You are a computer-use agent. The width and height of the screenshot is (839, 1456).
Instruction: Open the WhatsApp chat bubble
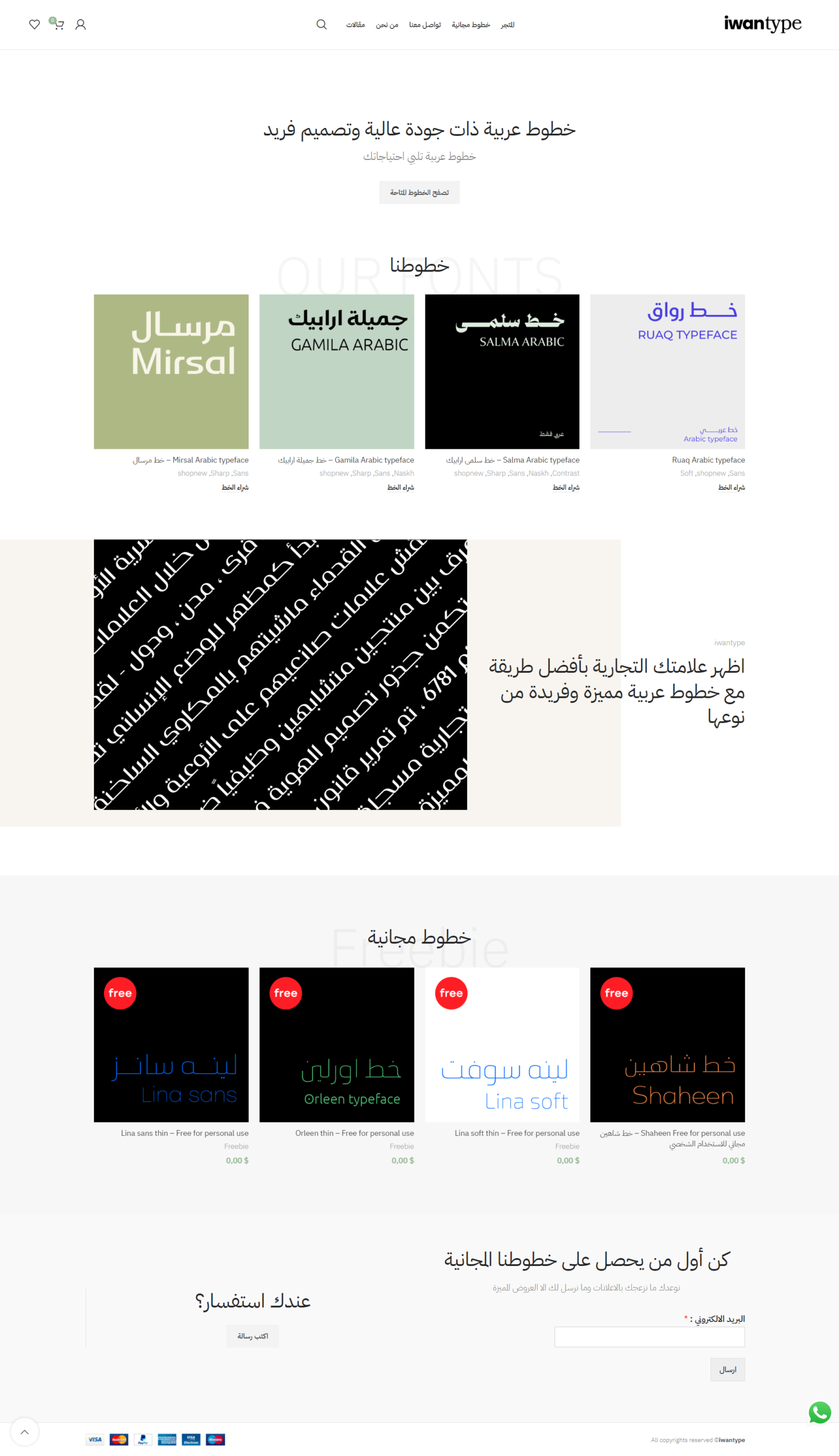(819, 1412)
